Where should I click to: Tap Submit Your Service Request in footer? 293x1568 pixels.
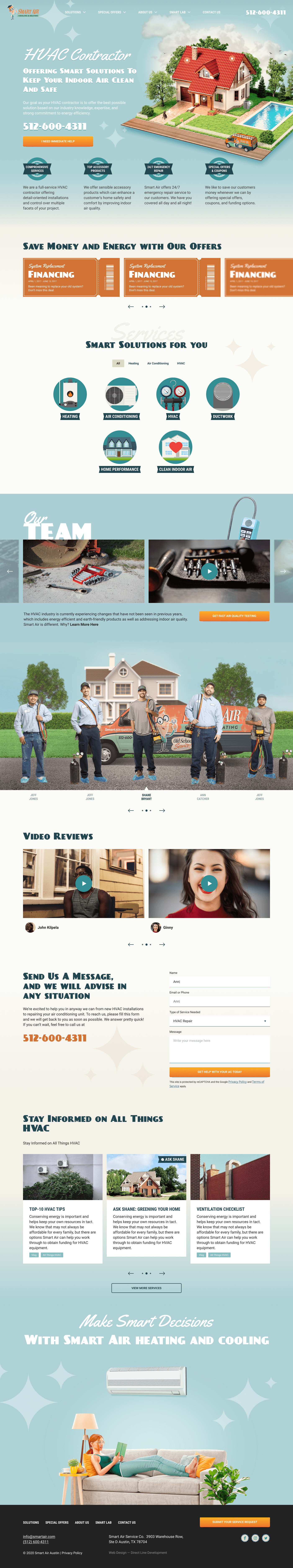click(x=235, y=1522)
